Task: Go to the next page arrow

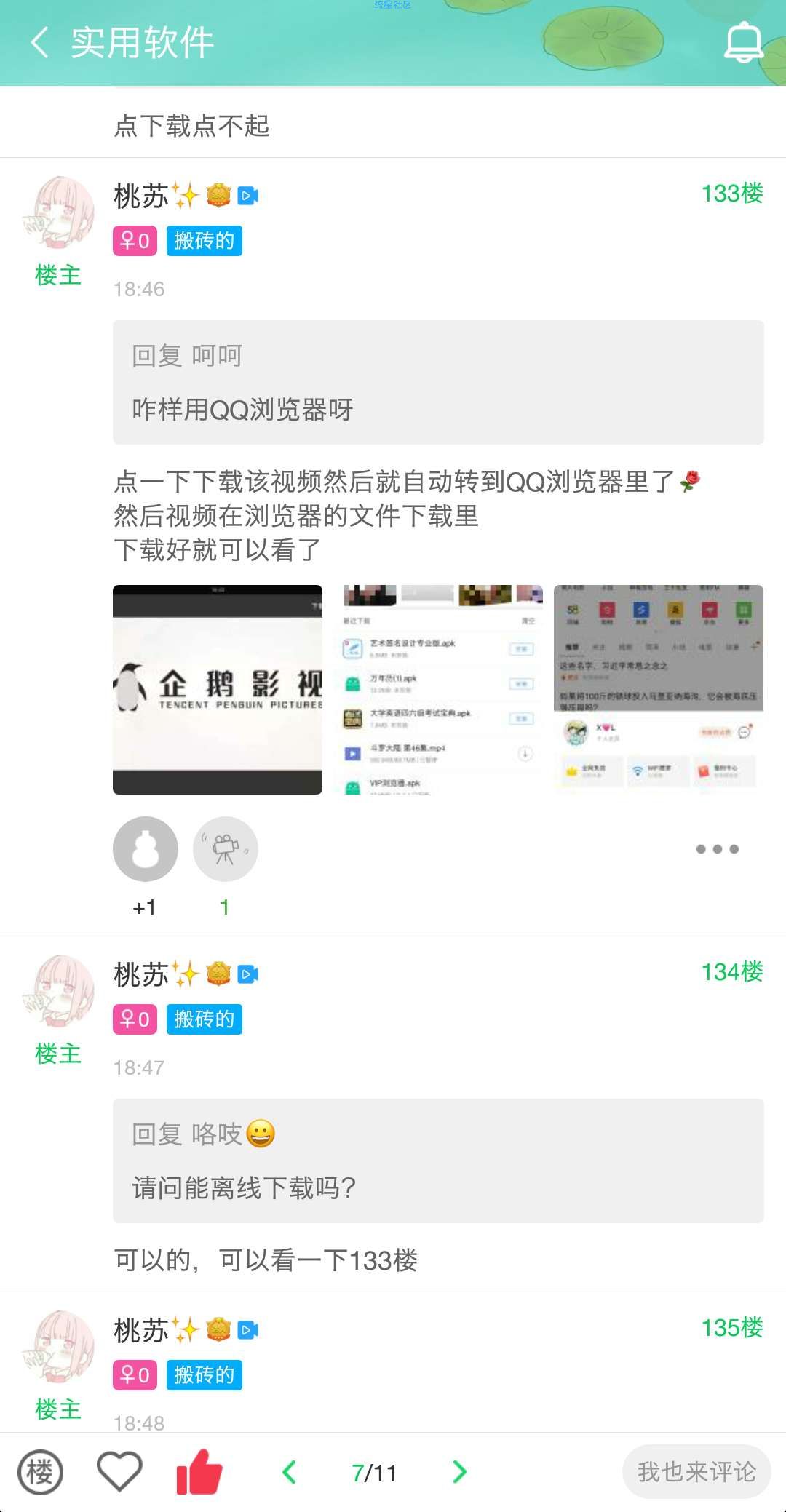Action: (x=459, y=1472)
